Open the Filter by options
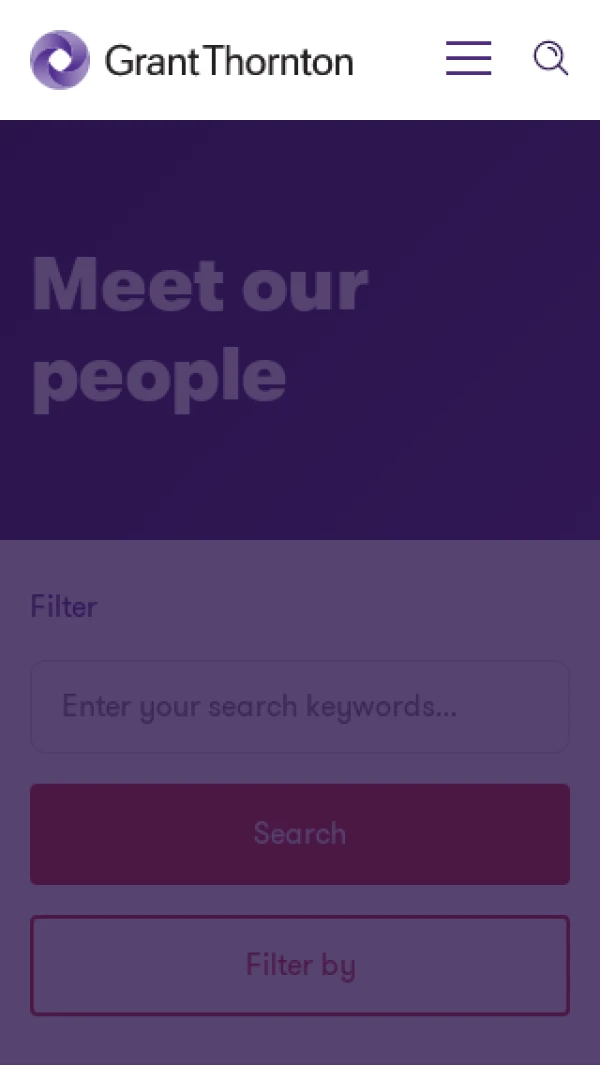Screen dimensions: 600x1065 (300, 965)
